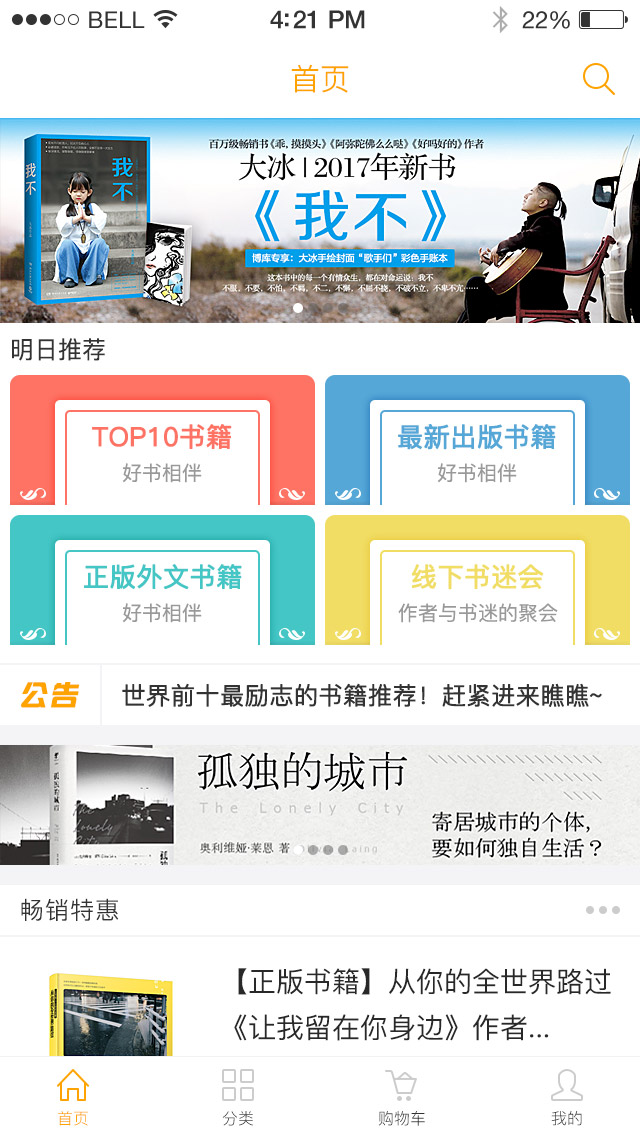Open the 《我不》 new book banner

tap(320, 220)
